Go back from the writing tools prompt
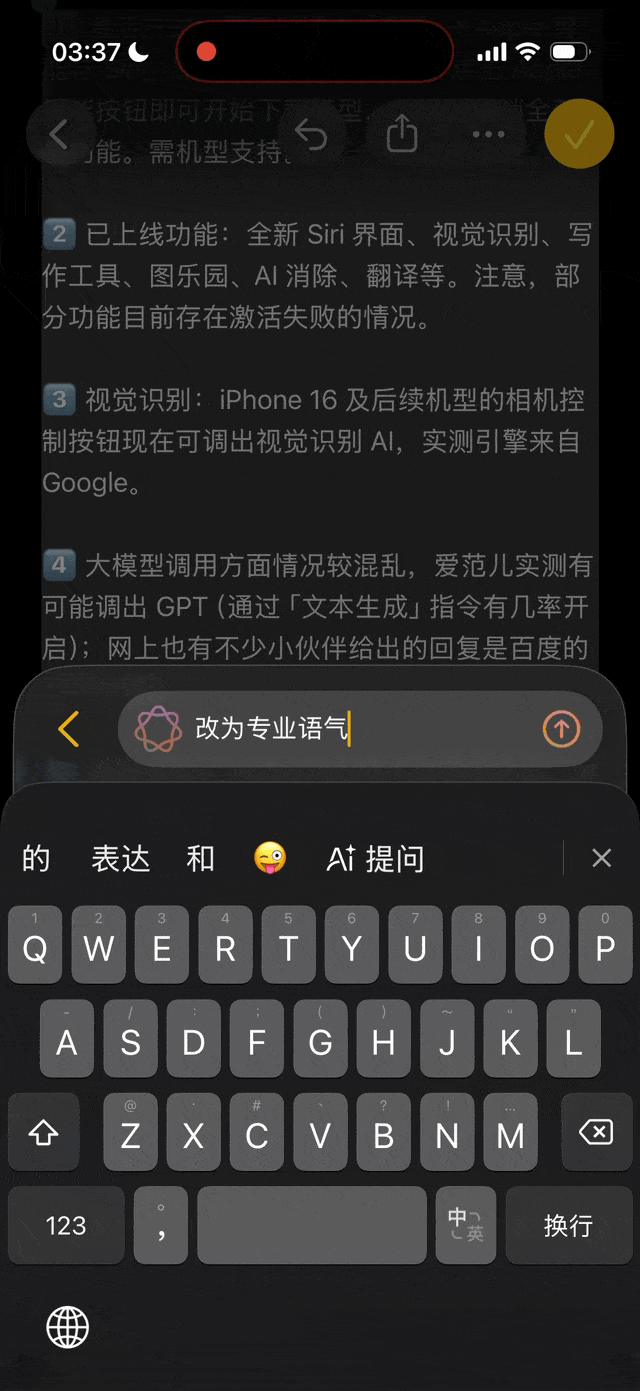Screen dimensions: 640x1391 68,729
